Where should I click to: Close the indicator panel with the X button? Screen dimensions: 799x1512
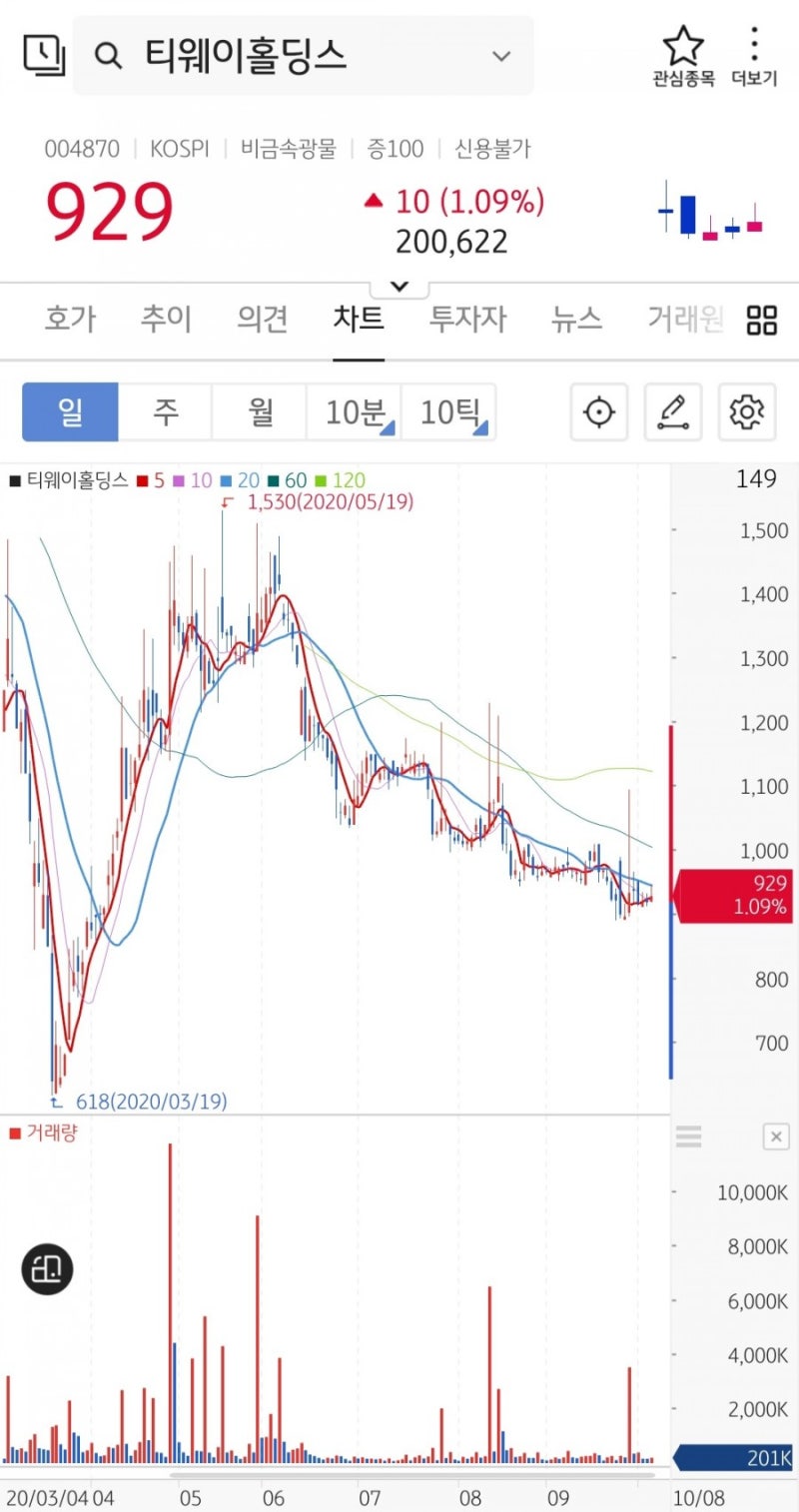click(775, 1136)
